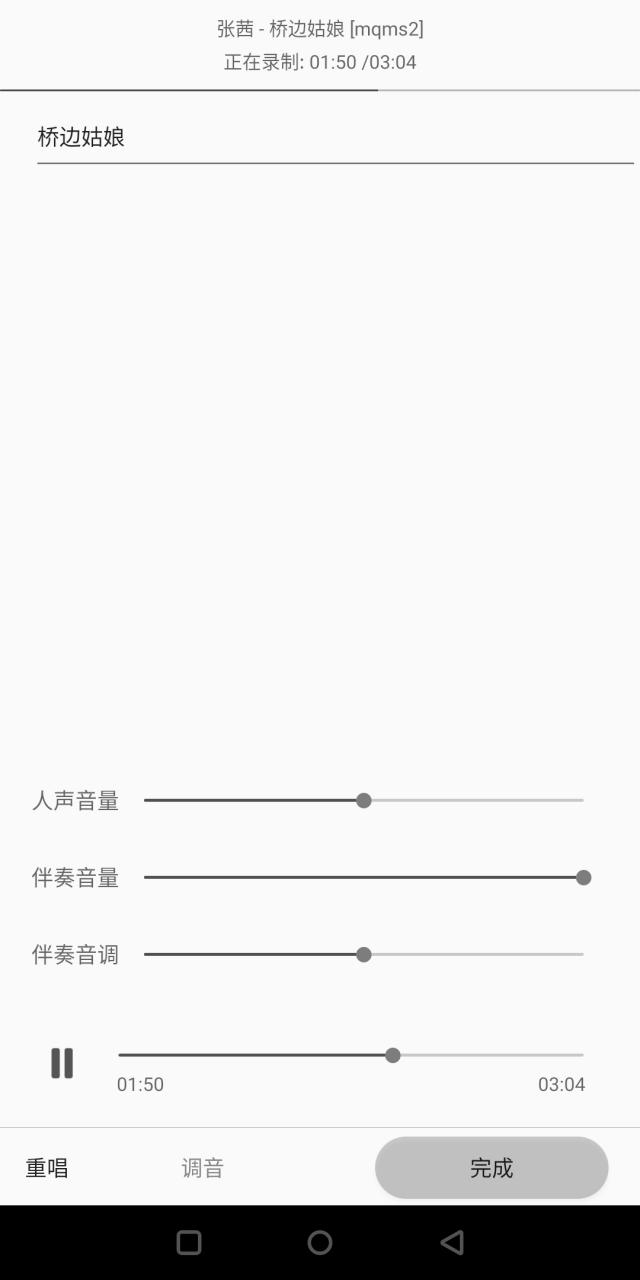Tap the 人声音量 vocal volume slider
The image size is (640, 1280).
[x=363, y=800]
